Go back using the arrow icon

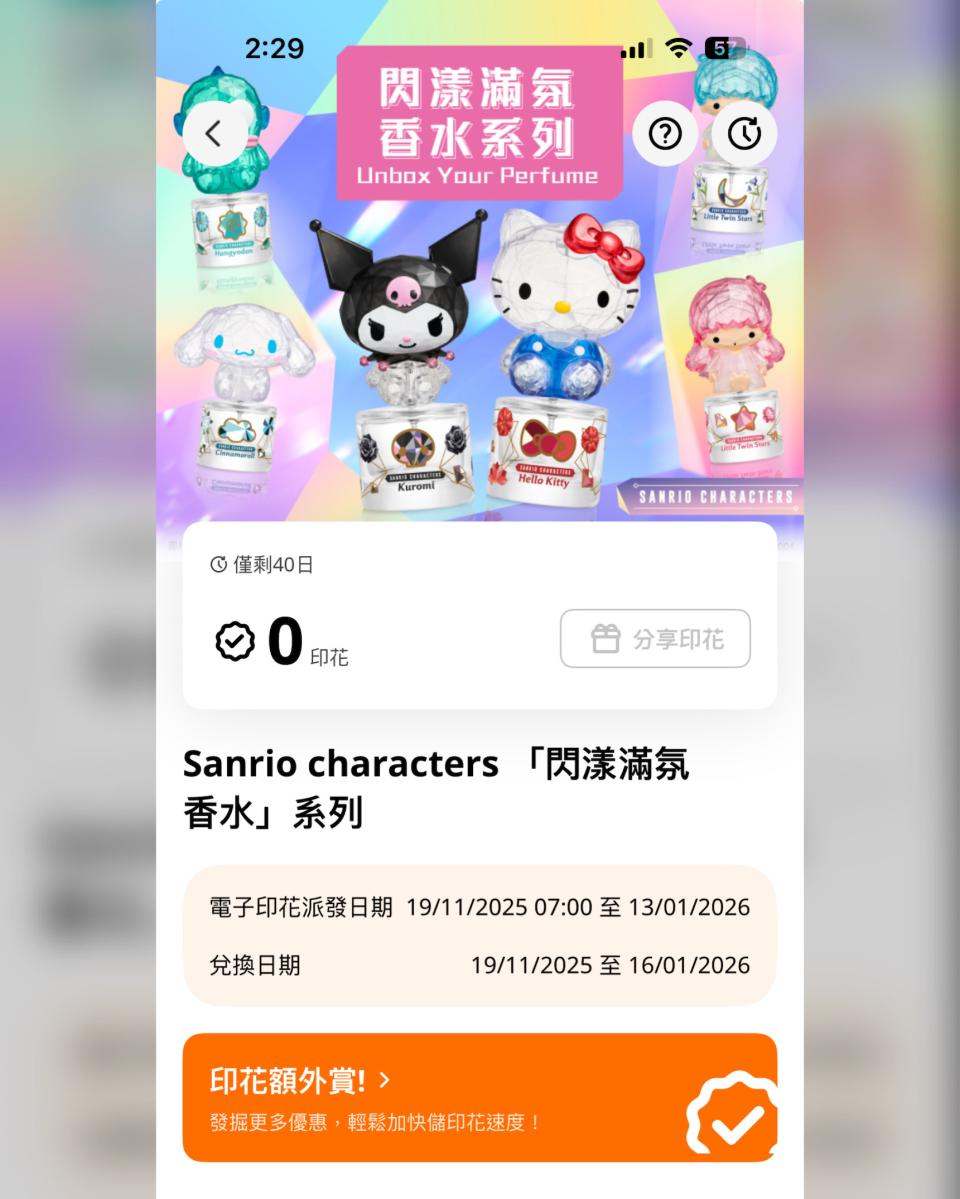point(214,134)
